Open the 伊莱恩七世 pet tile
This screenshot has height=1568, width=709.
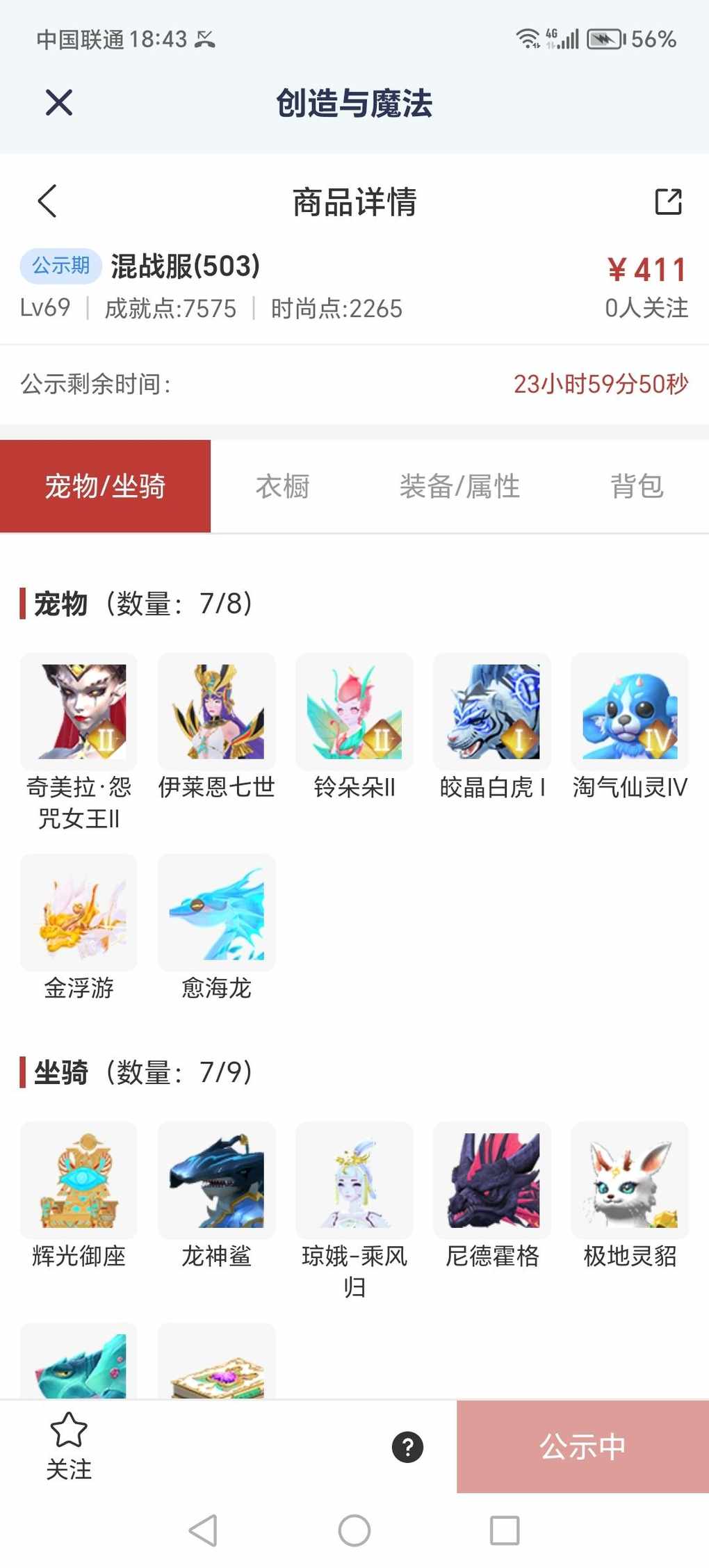216,712
